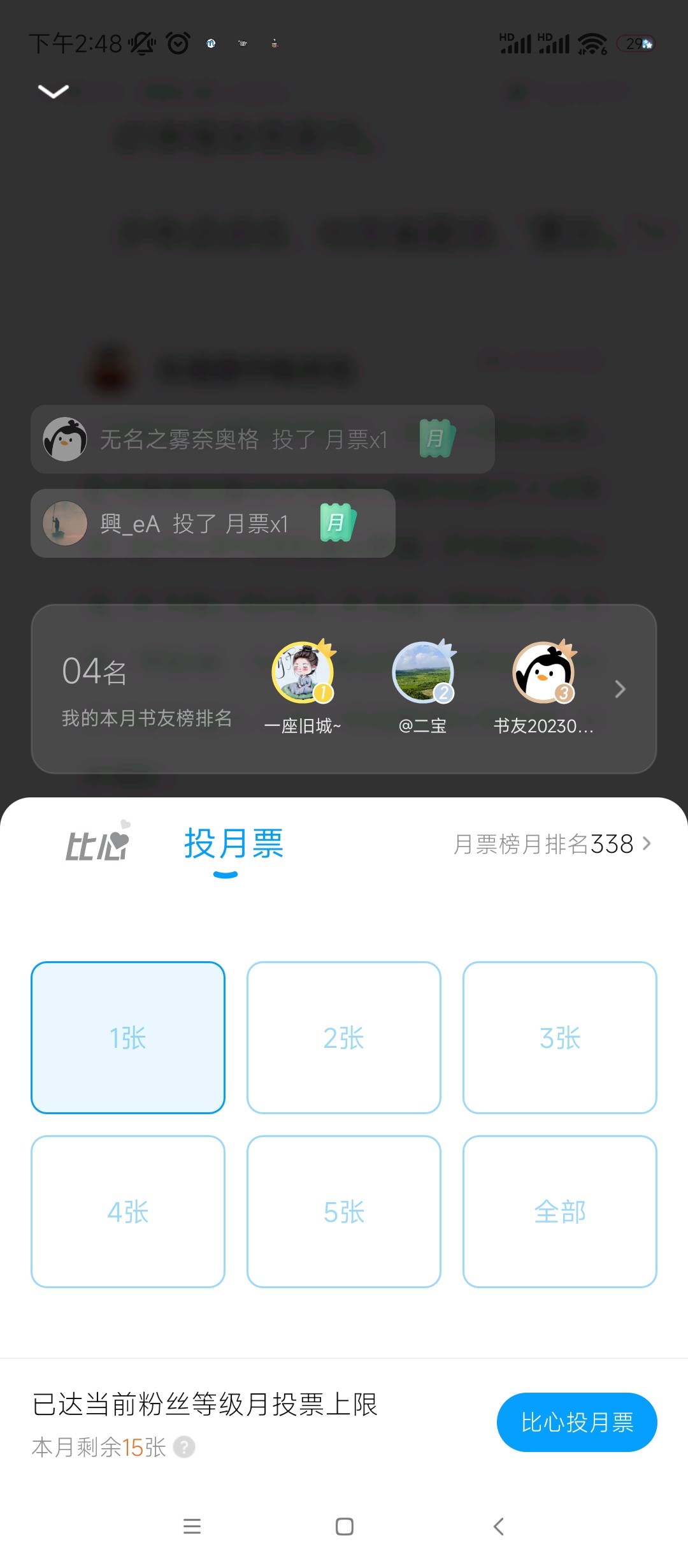The width and height of the screenshot is (688, 1568).
Task: Select the 3张 ticket amount
Action: click(x=560, y=1038)
